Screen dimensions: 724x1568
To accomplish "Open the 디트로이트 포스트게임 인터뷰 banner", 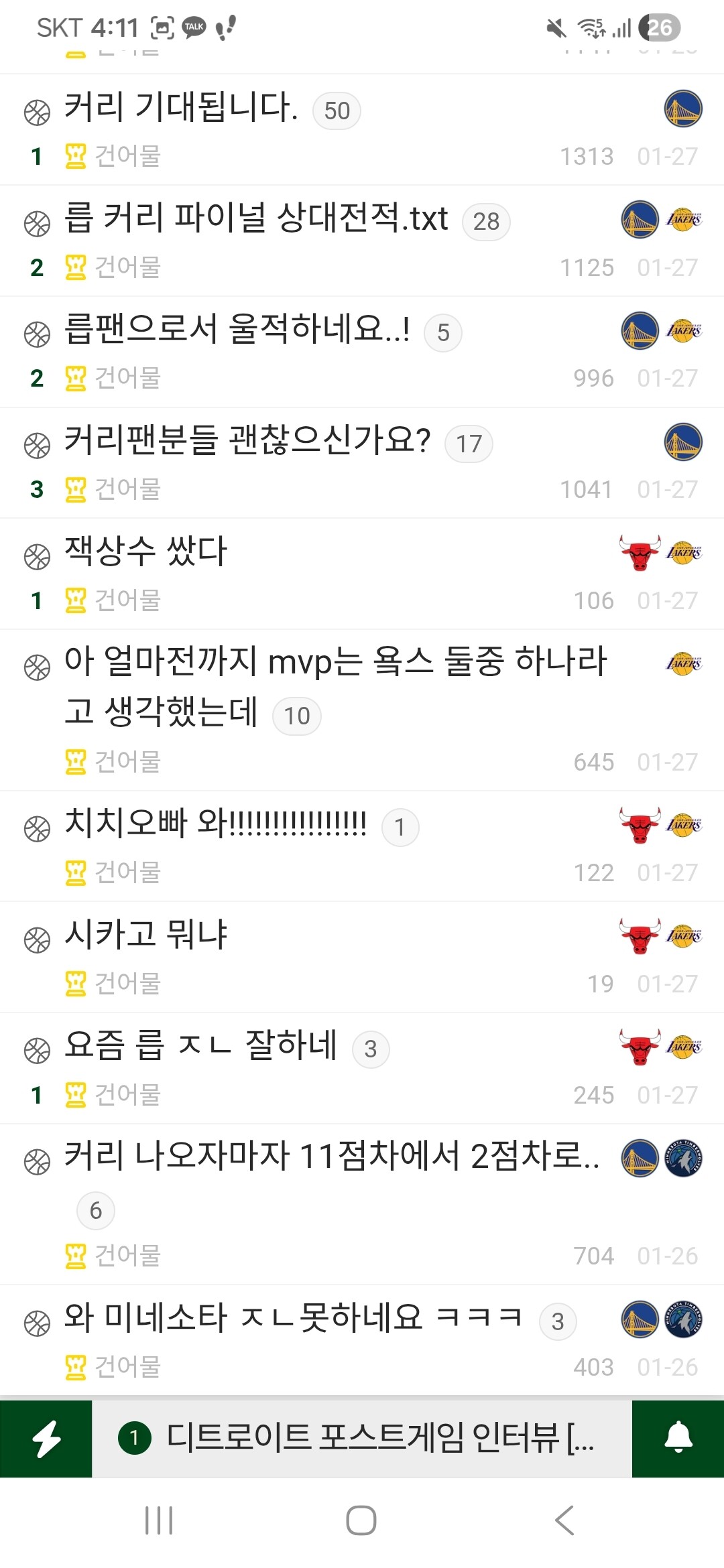I will click(x=362, y=1439).
